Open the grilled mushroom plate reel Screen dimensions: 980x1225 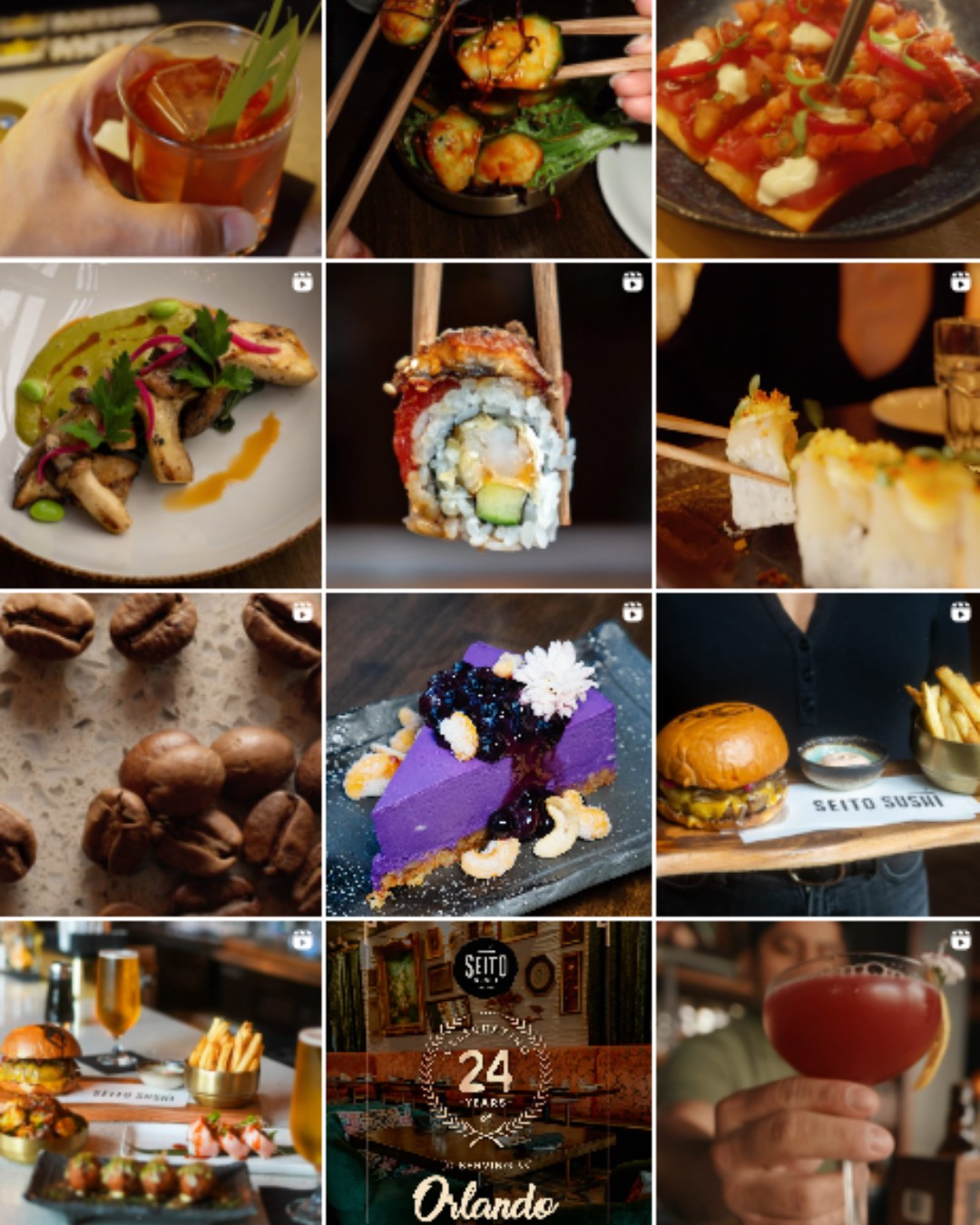[161, 425]
